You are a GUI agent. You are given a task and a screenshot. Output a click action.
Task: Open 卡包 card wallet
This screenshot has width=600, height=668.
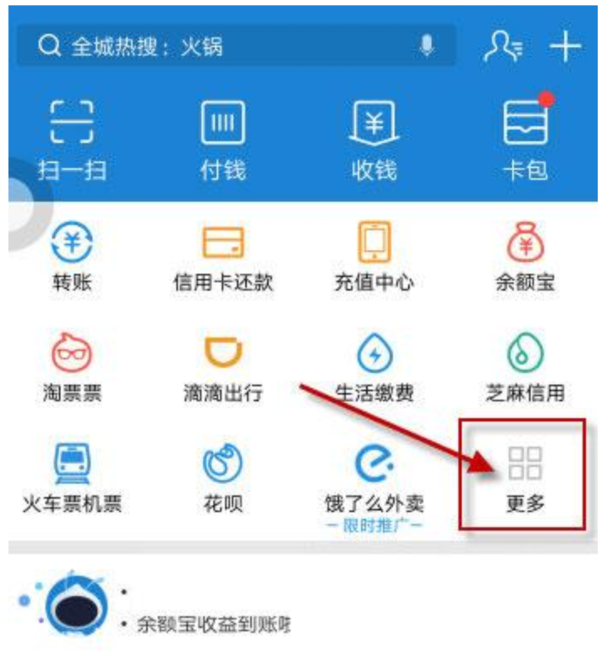pyautogui.click(x=525, y=139)
